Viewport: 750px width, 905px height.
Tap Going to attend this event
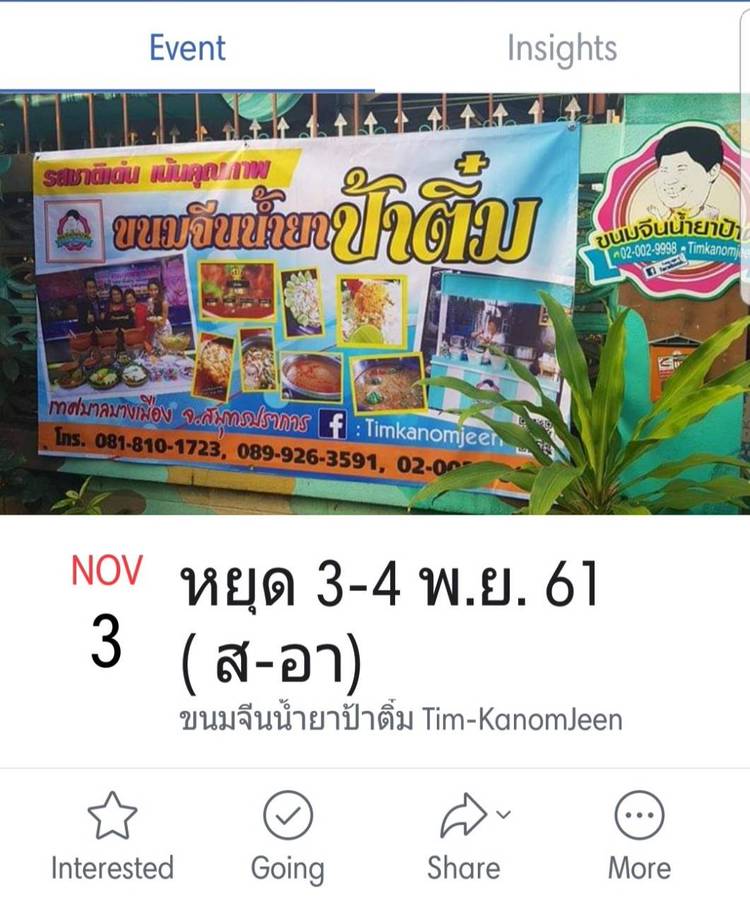click(287, 837)
